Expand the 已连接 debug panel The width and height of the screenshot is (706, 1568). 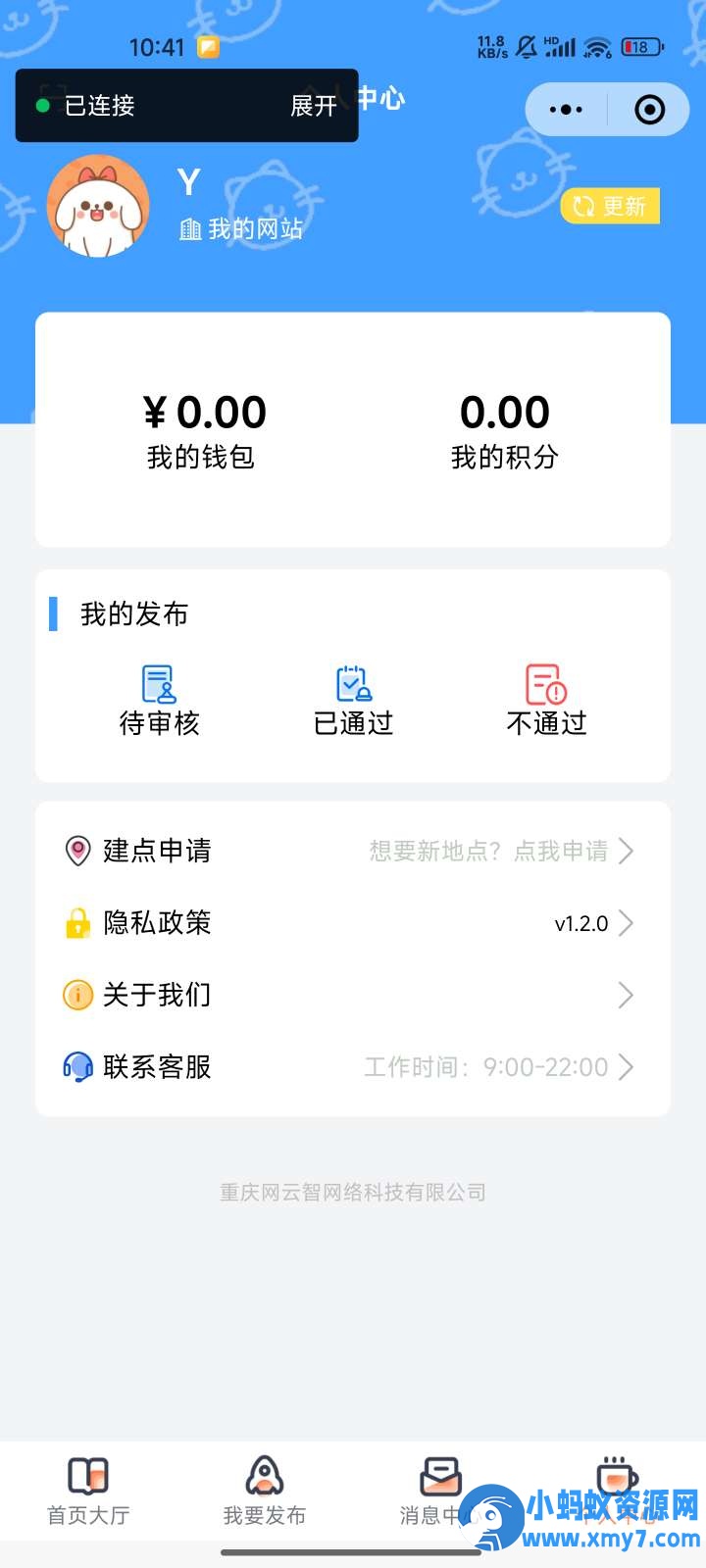(314, 106)
